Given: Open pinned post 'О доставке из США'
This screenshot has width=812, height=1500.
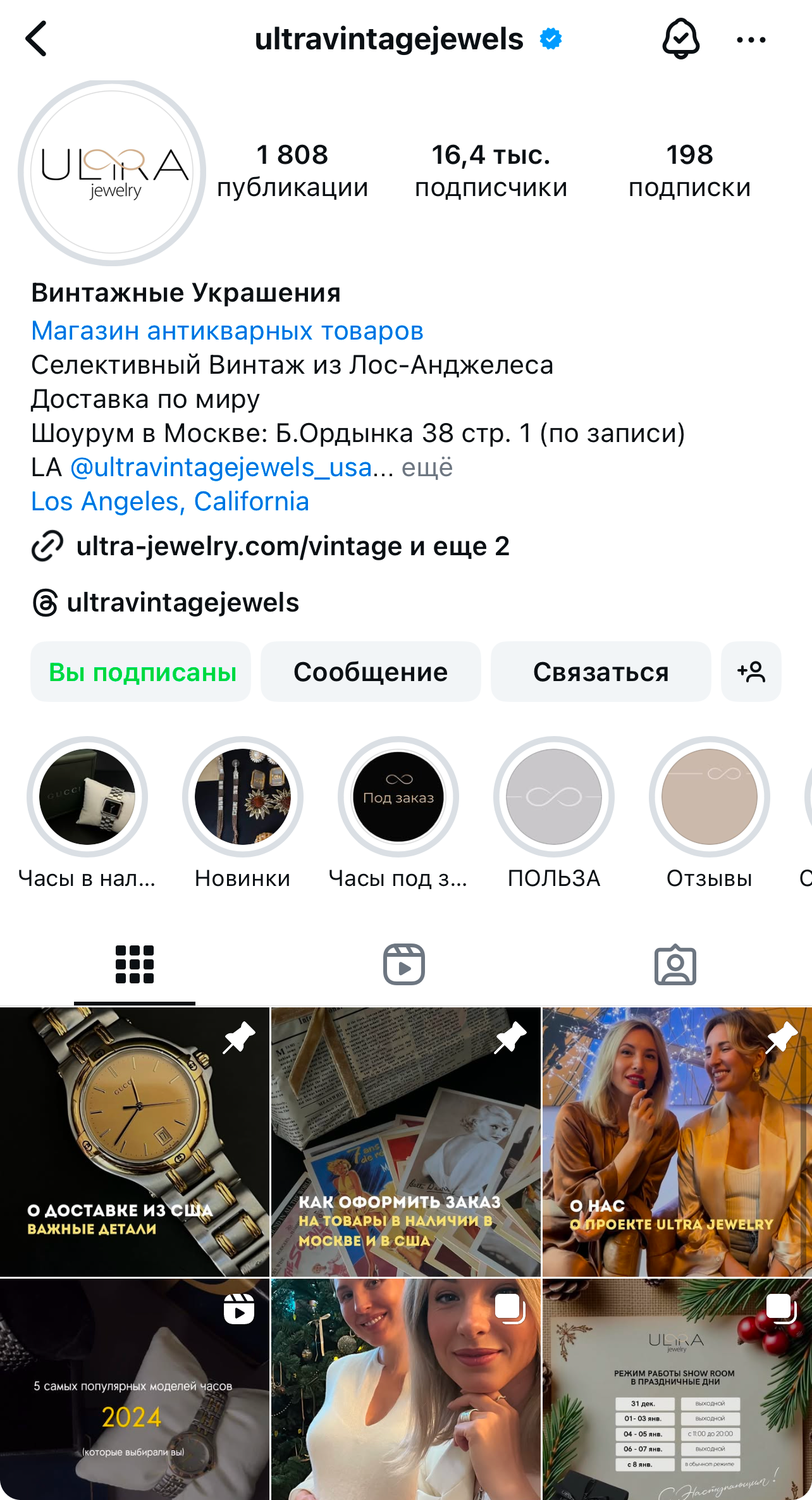Looking at the screenshot, I should click(x=134, y=1142).
